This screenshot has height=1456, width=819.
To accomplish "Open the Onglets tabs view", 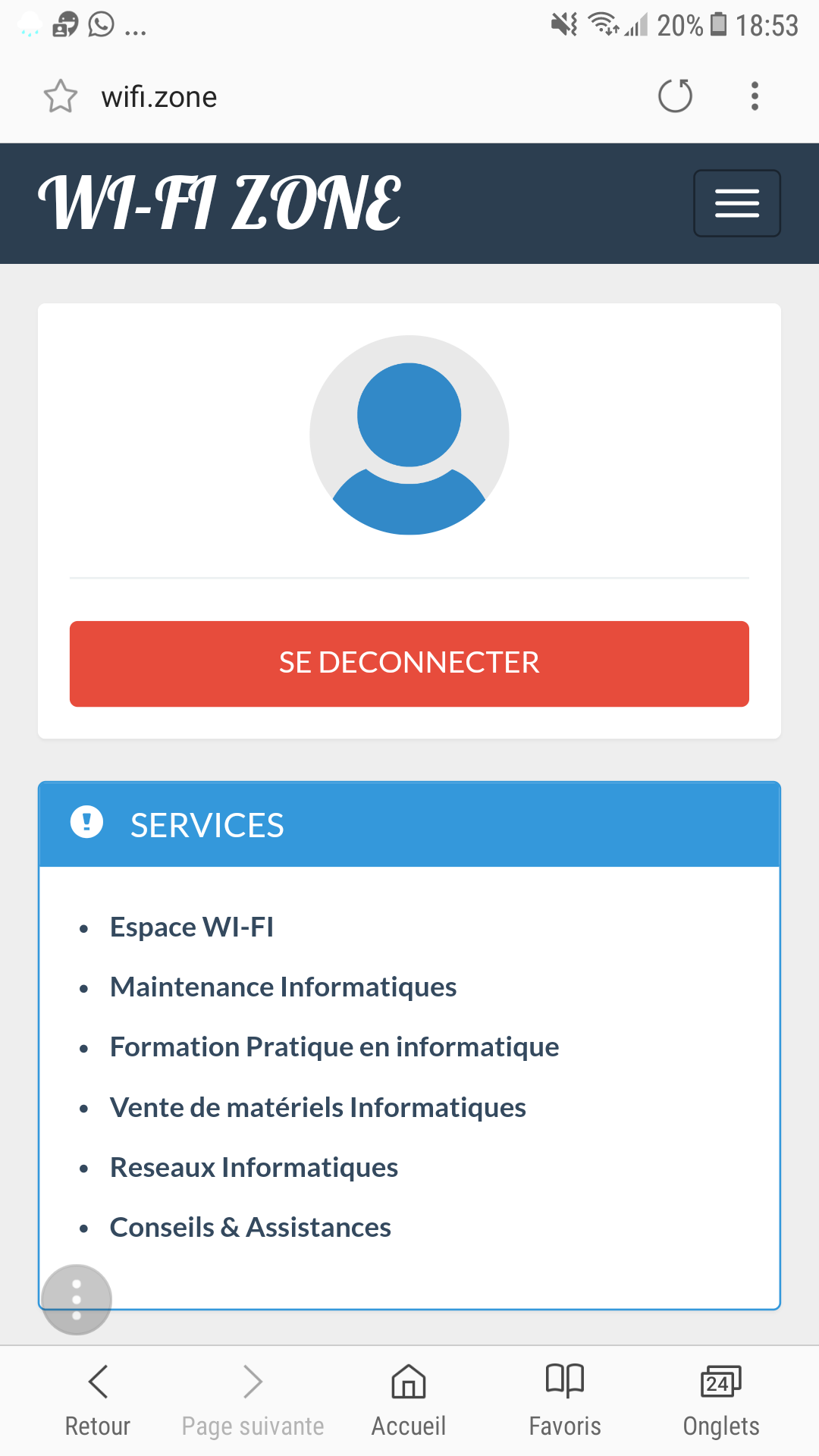I will tap(721, 1400).
